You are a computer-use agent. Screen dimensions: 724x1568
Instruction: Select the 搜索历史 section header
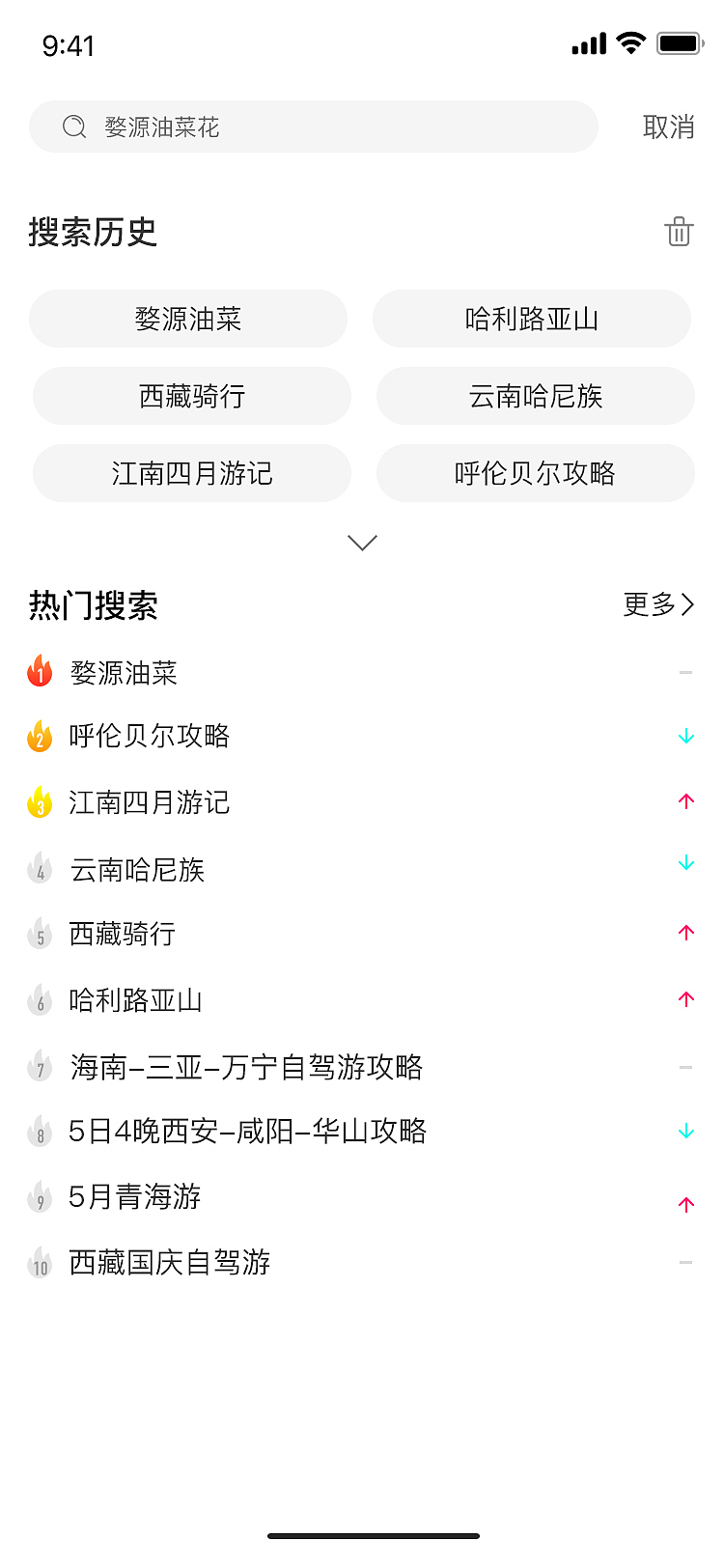pos(93,232)
